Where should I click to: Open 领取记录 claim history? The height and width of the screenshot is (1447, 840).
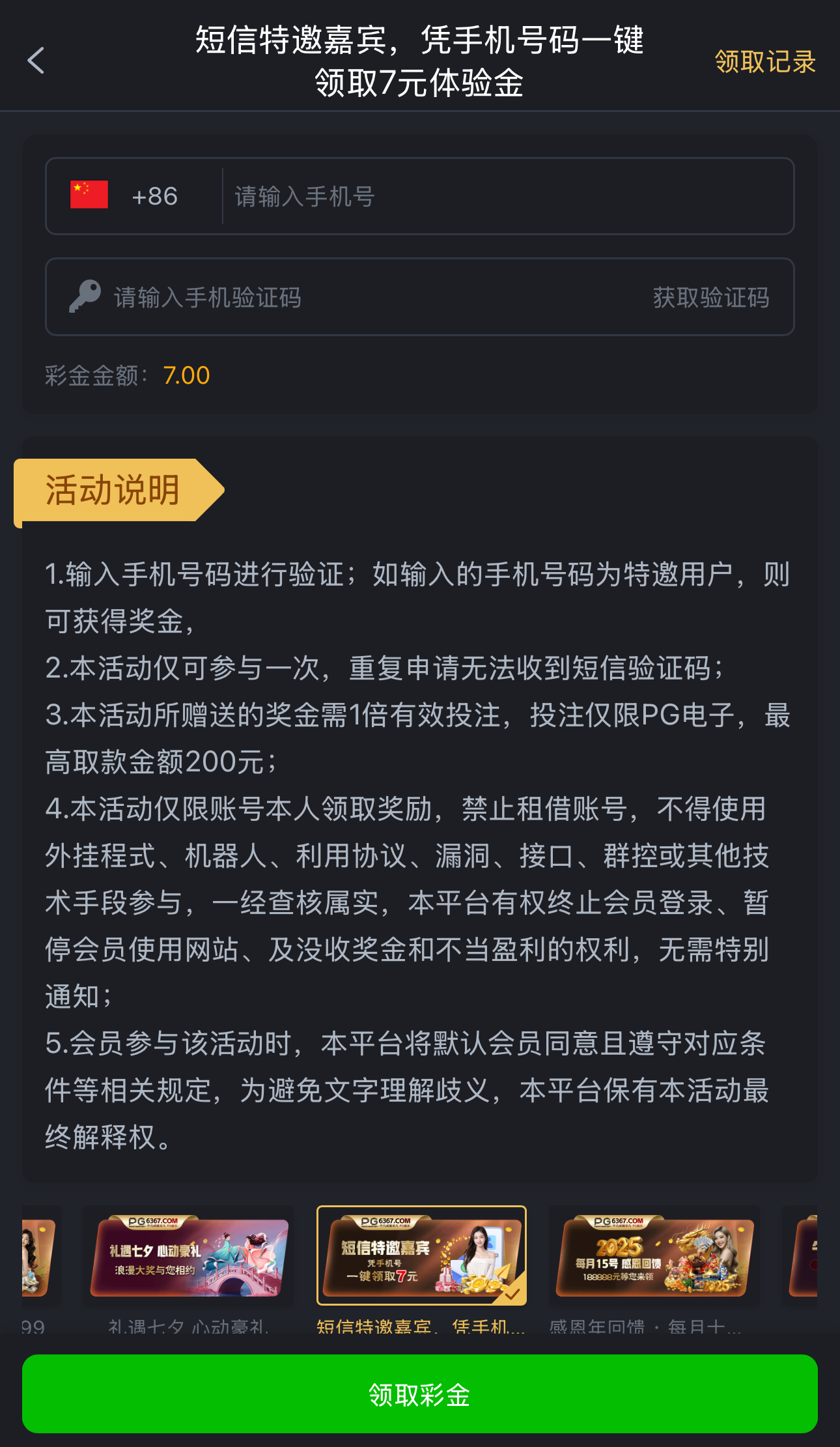[x=765, y=63]
